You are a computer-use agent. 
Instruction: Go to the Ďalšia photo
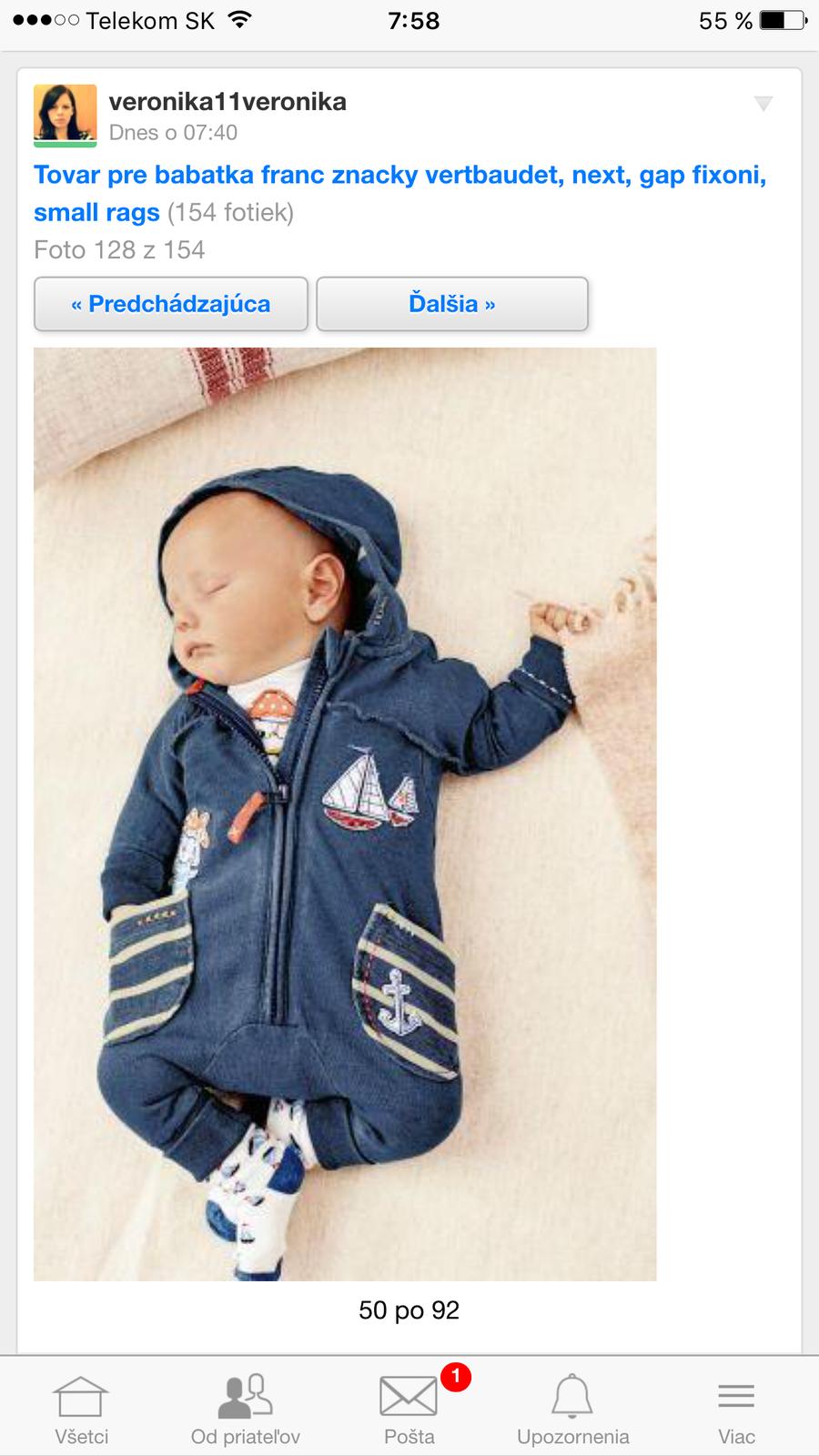point(452,304)
